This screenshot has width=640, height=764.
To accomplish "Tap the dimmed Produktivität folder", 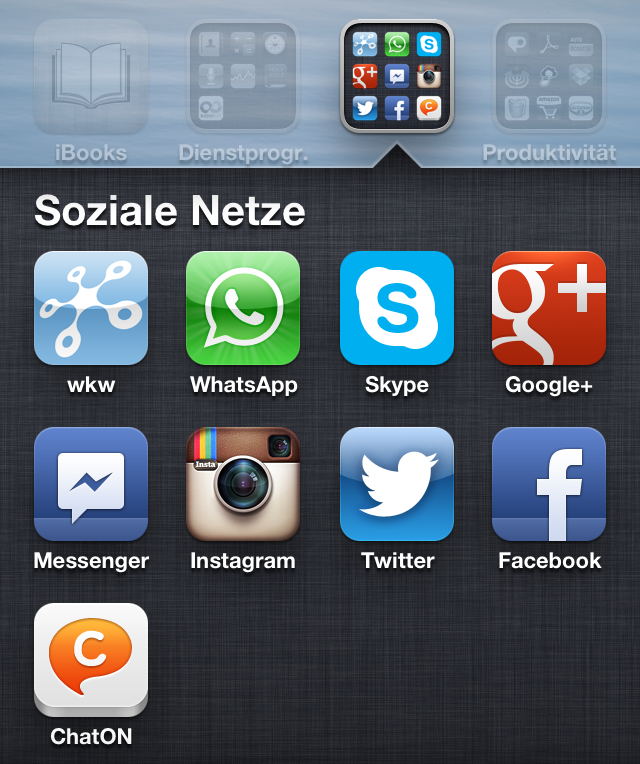I will click(549, 78).
